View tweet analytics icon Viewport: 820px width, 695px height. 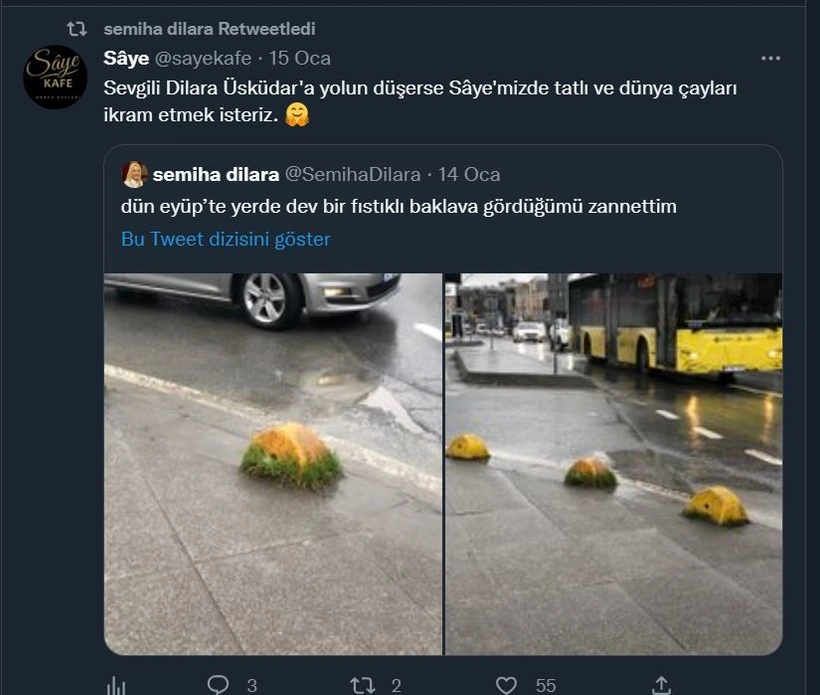116,685
